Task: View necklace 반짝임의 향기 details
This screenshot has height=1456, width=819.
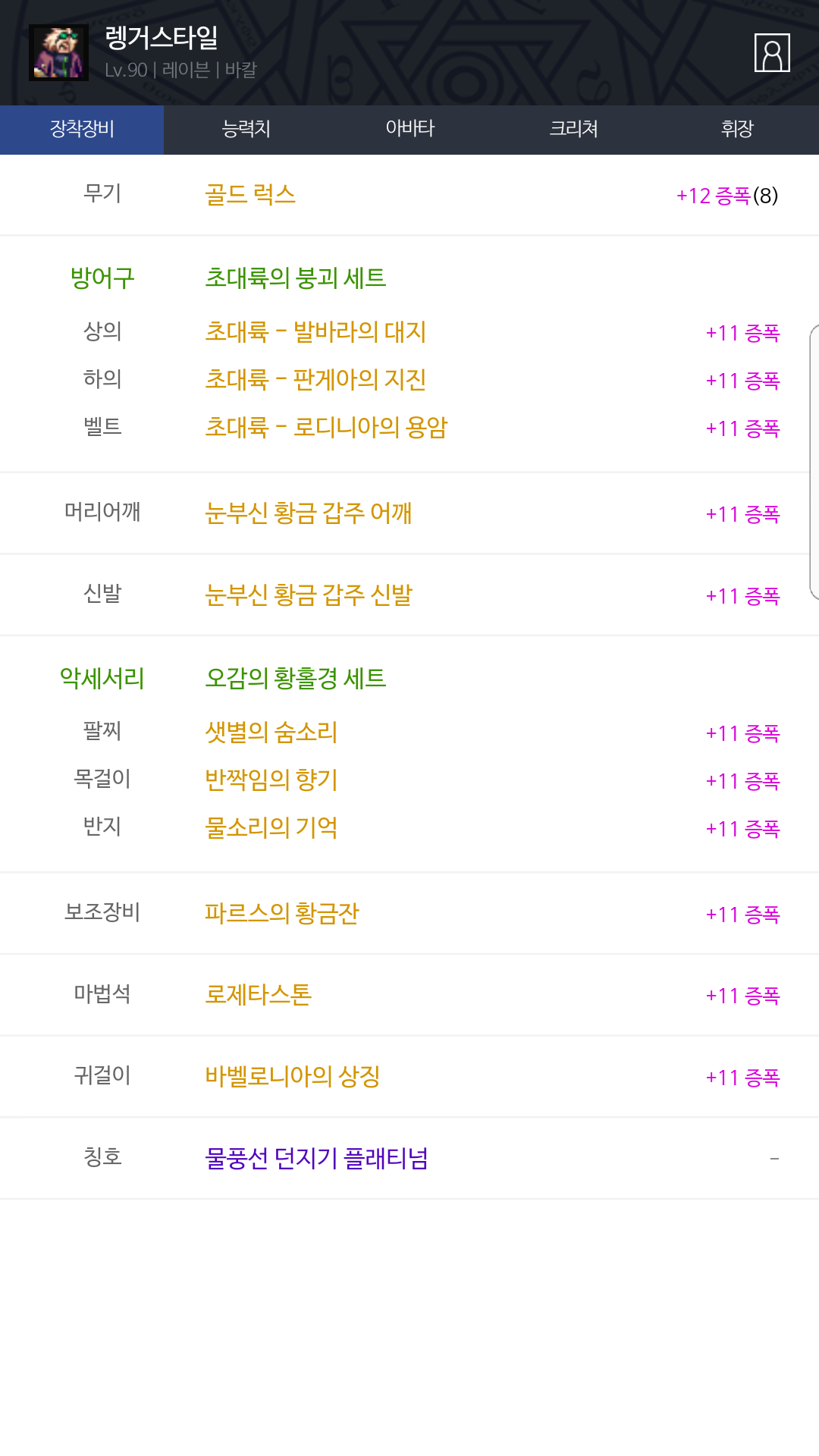Action: [271, 780]
